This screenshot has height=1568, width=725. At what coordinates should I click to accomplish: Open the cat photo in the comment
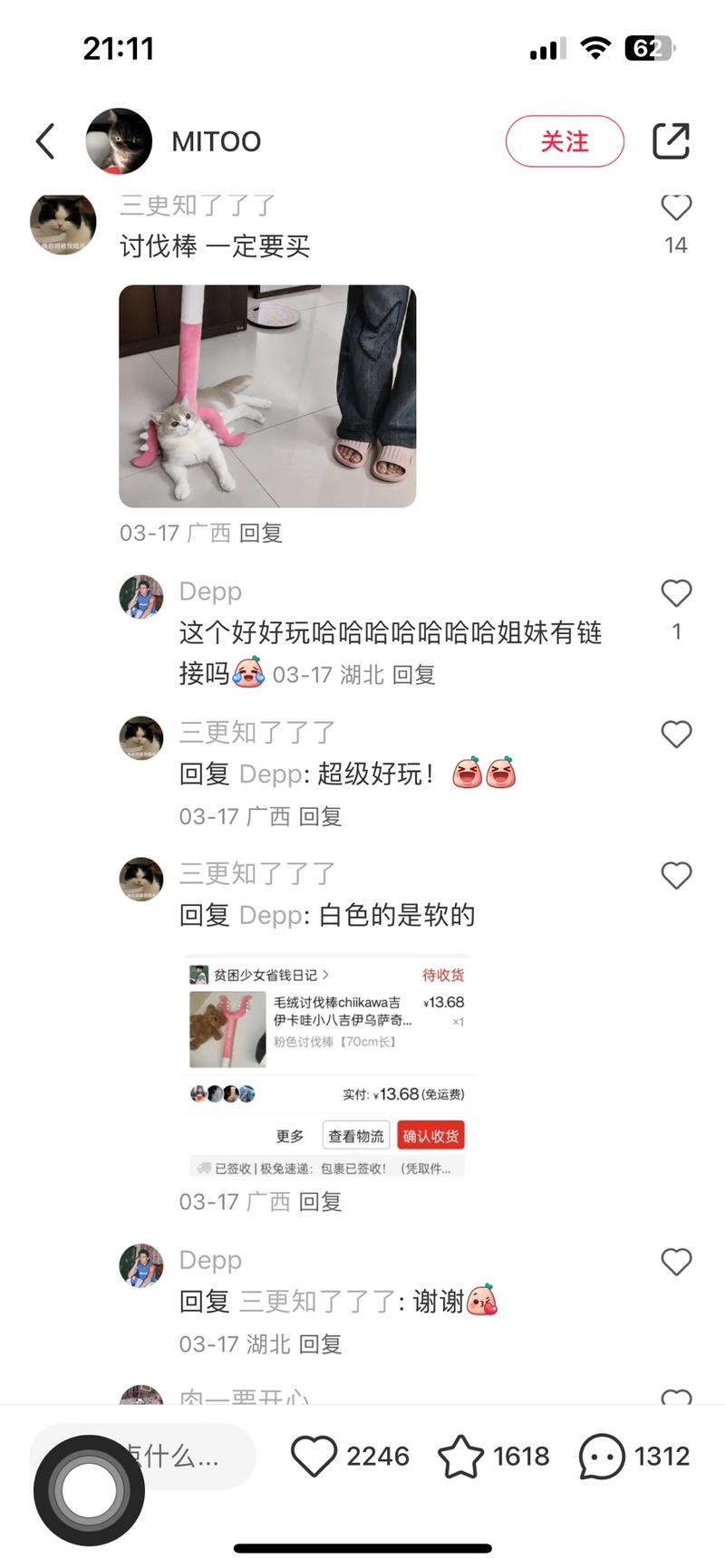point(267,396)
